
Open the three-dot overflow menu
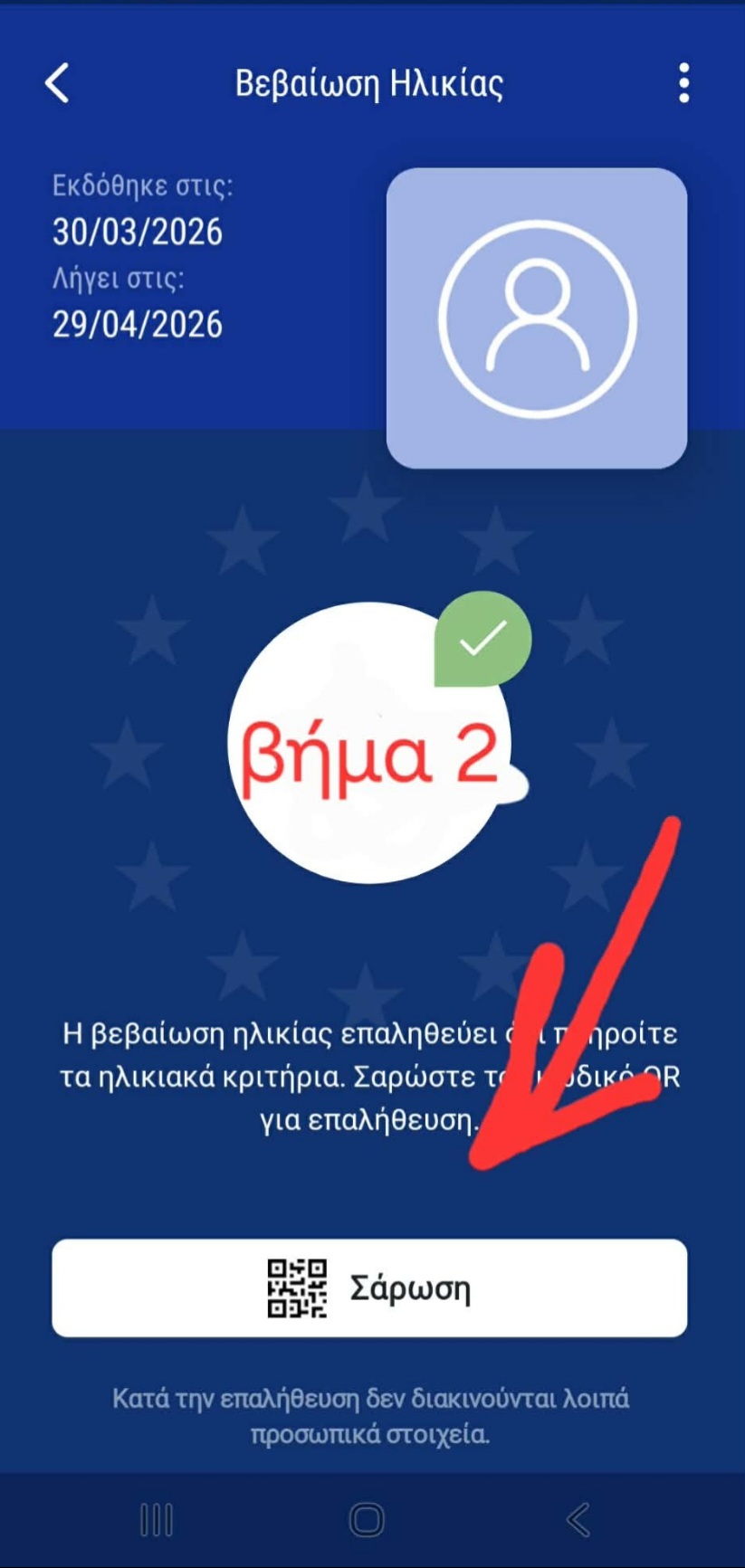(x=683, y=83)
